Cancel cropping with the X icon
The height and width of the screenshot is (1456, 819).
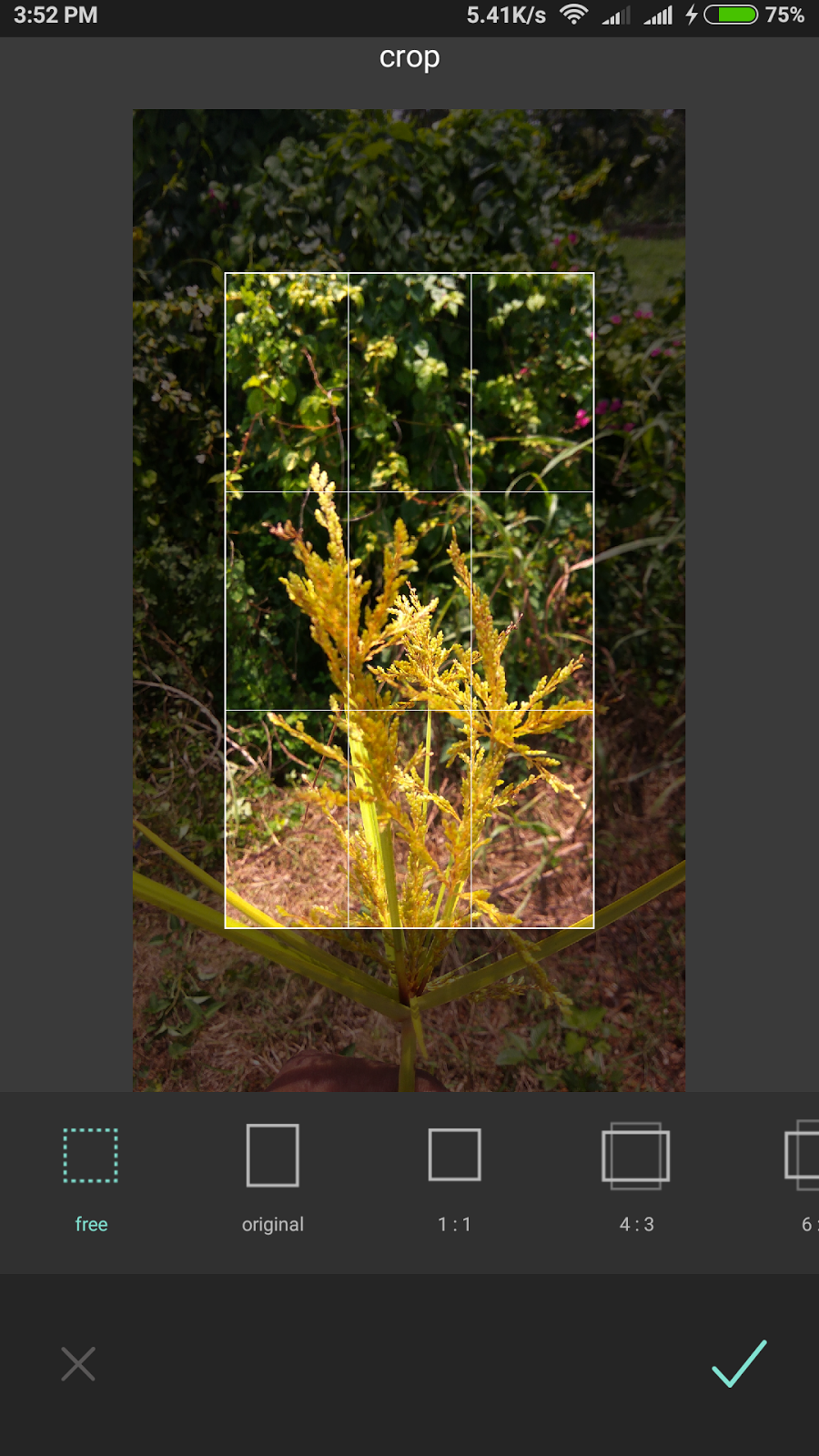78,1364
